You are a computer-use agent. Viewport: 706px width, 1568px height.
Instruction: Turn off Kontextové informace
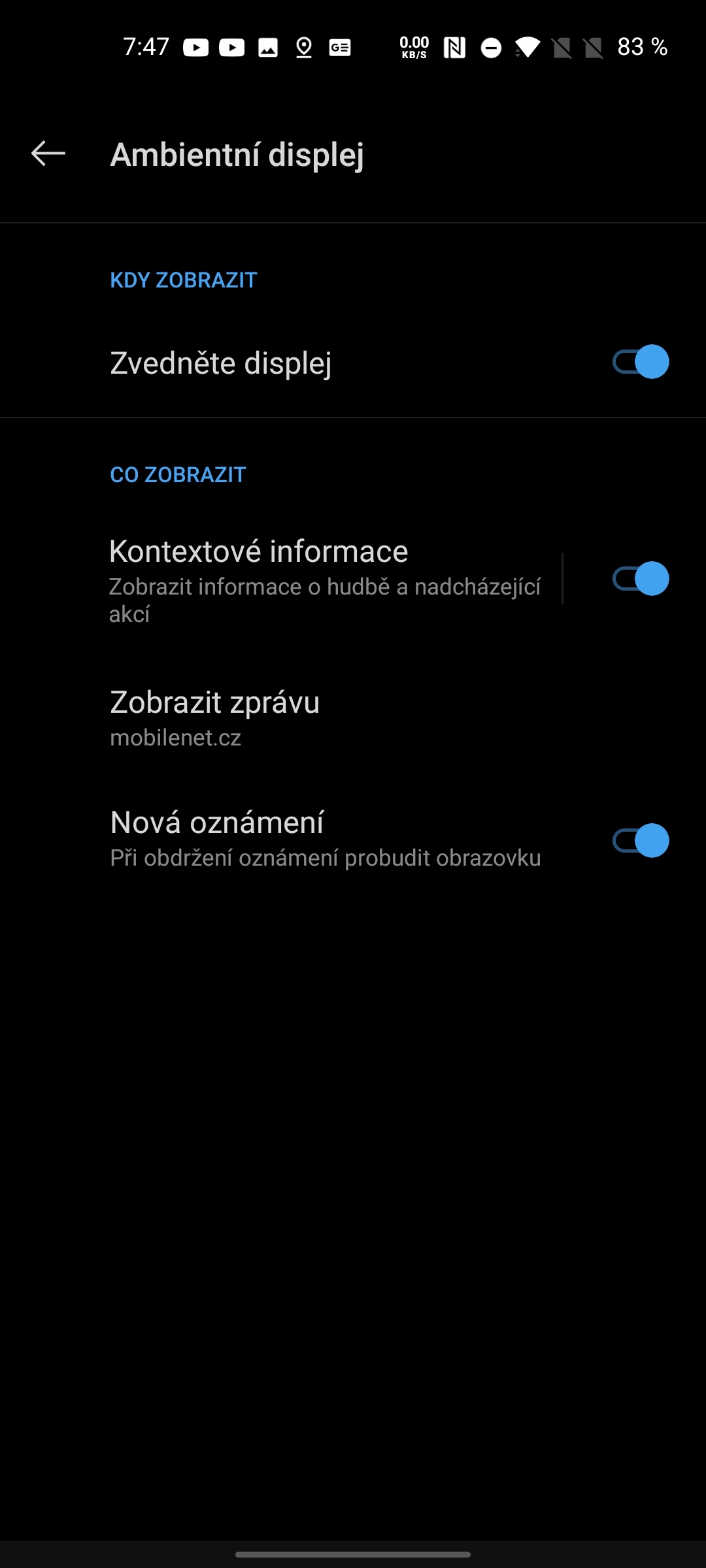pyautogui.click(x=639, y=578)
